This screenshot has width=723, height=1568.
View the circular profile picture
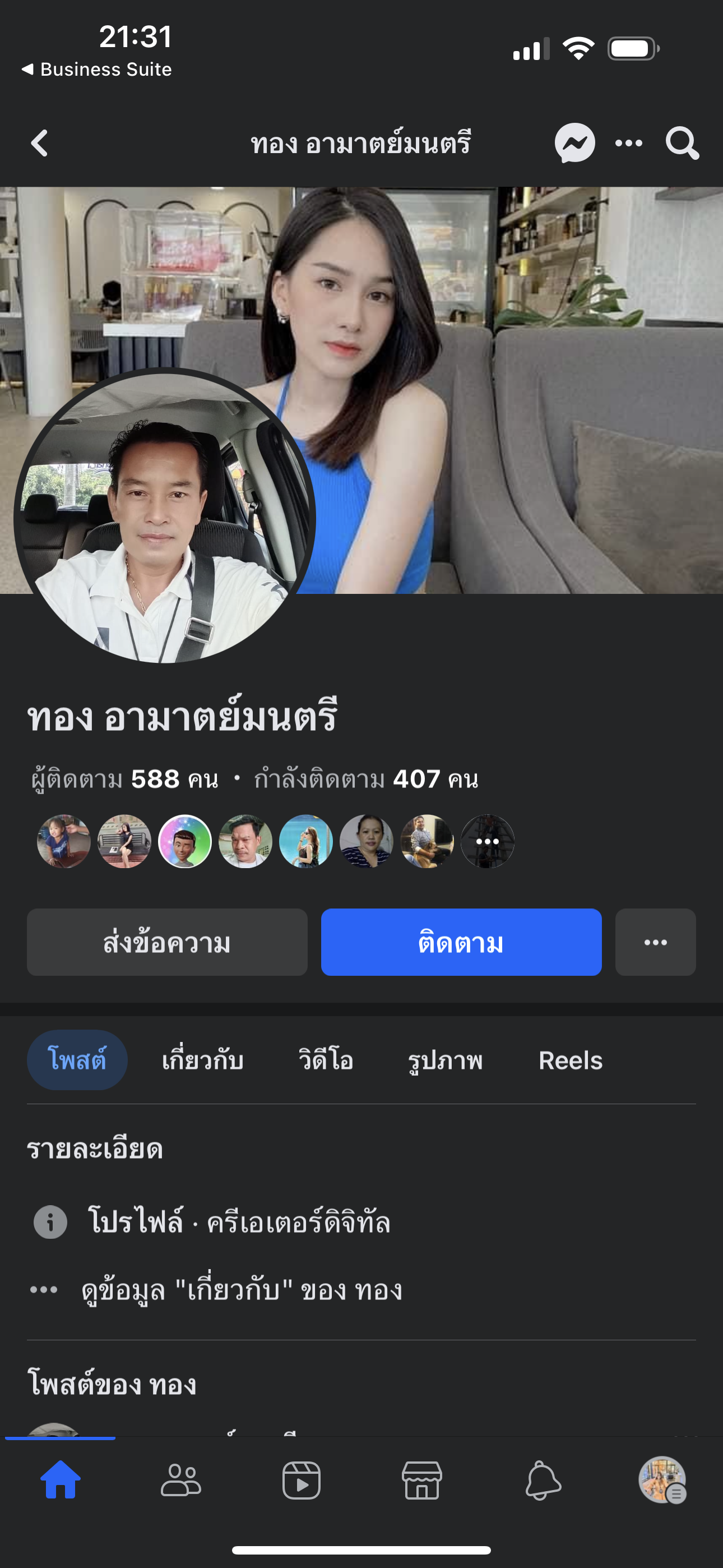164,518
